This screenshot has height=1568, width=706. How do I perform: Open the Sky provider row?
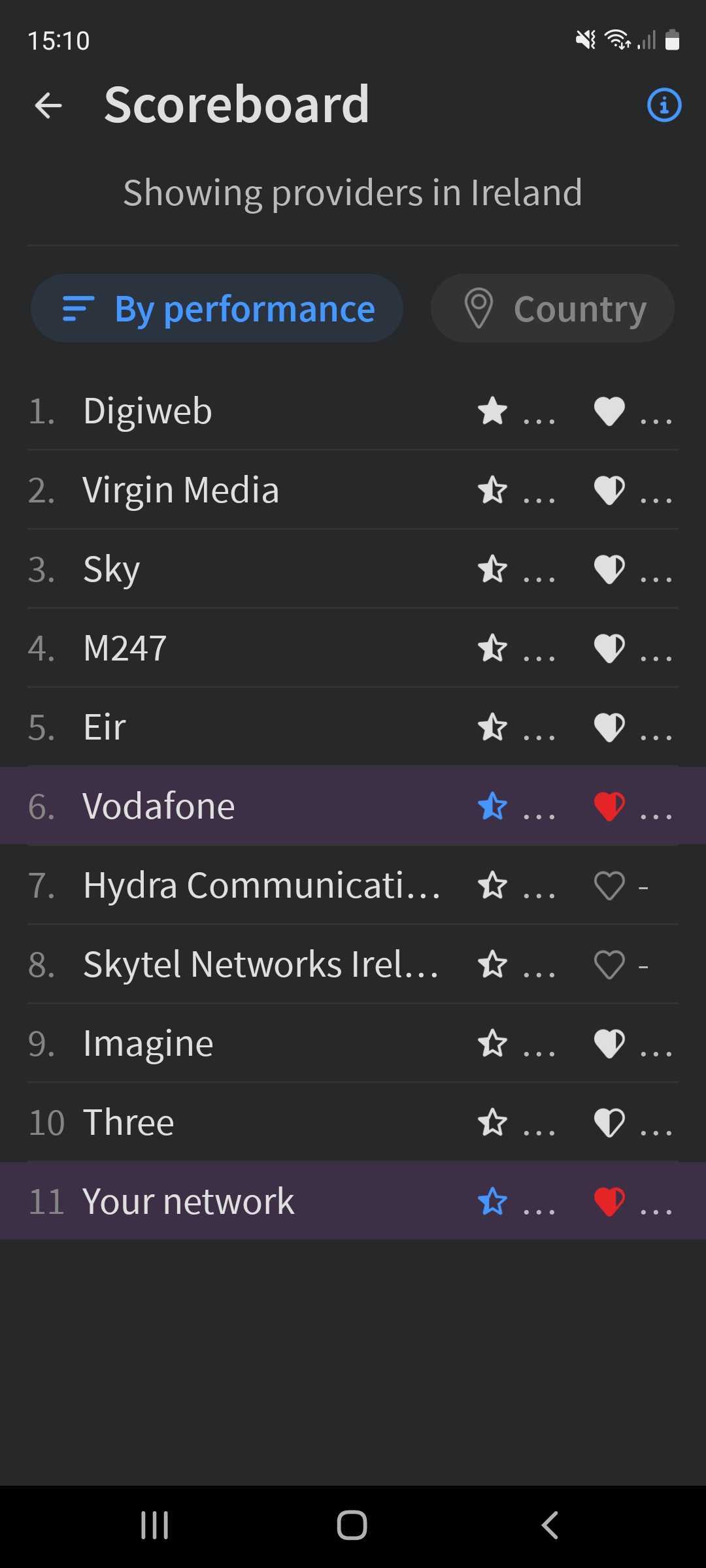(x=353, y=569)
